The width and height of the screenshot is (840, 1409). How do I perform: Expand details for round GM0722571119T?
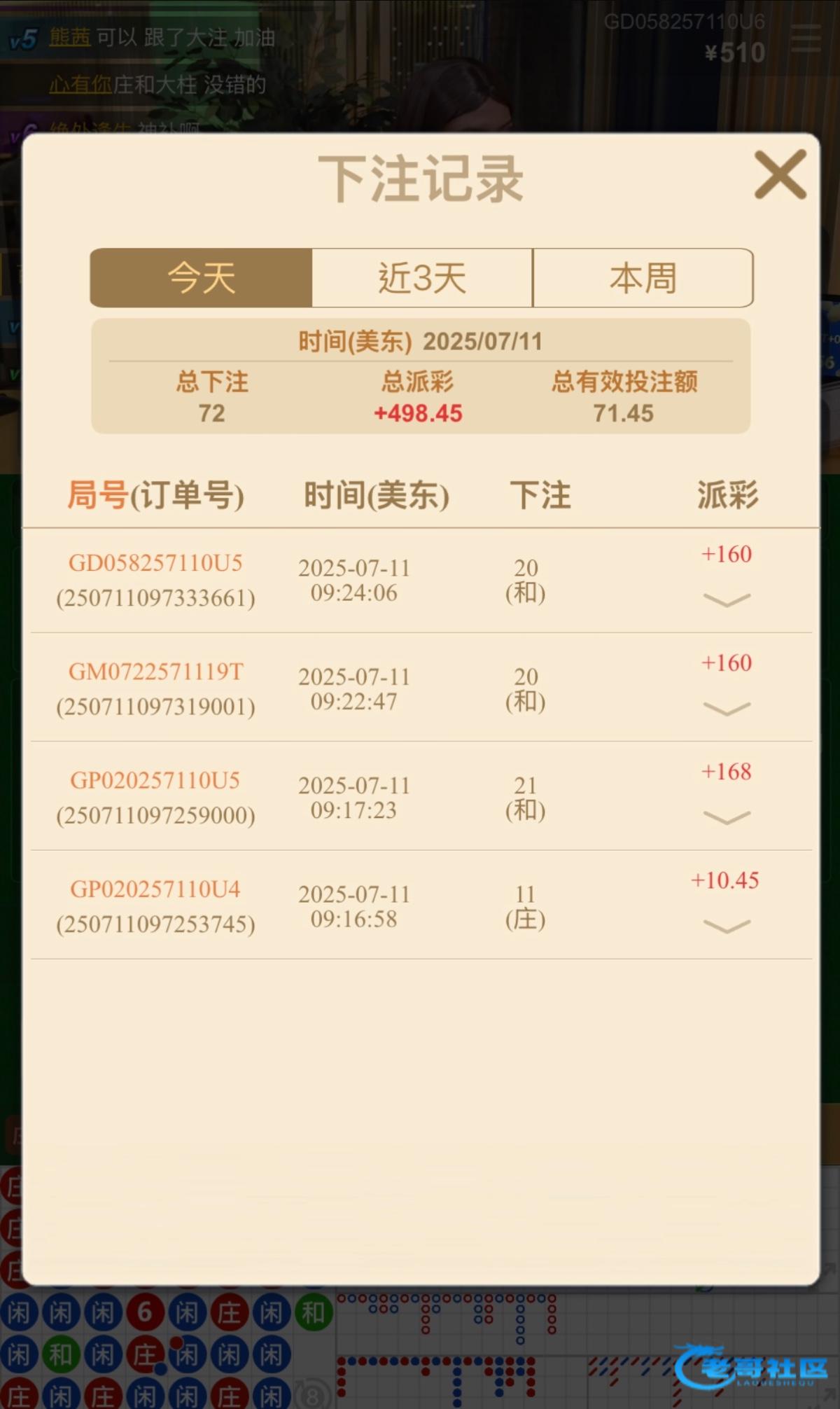726,709
